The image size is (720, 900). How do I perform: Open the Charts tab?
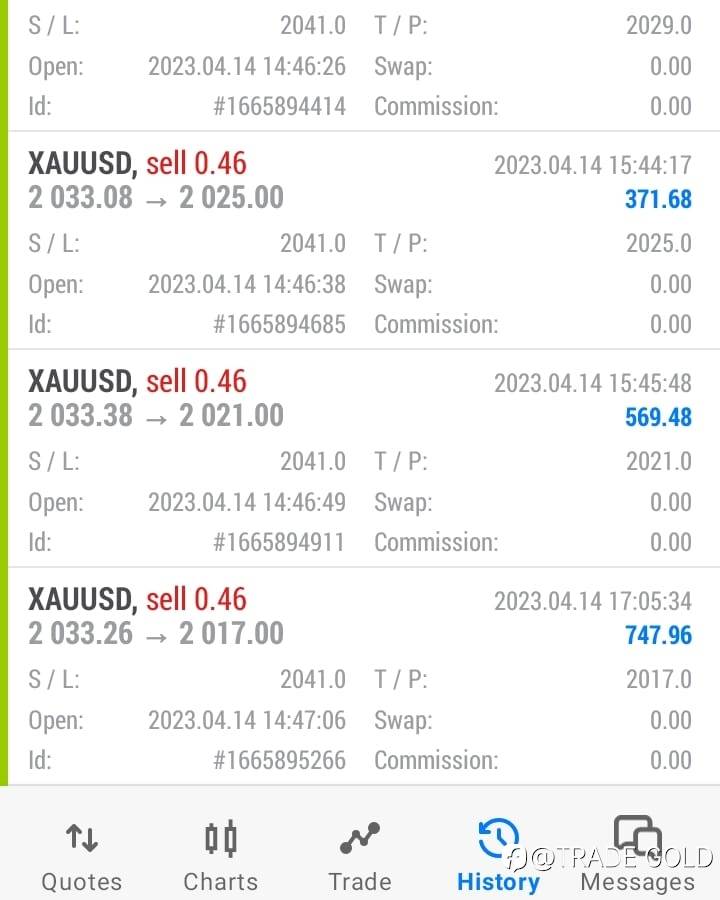click(220, 856)
